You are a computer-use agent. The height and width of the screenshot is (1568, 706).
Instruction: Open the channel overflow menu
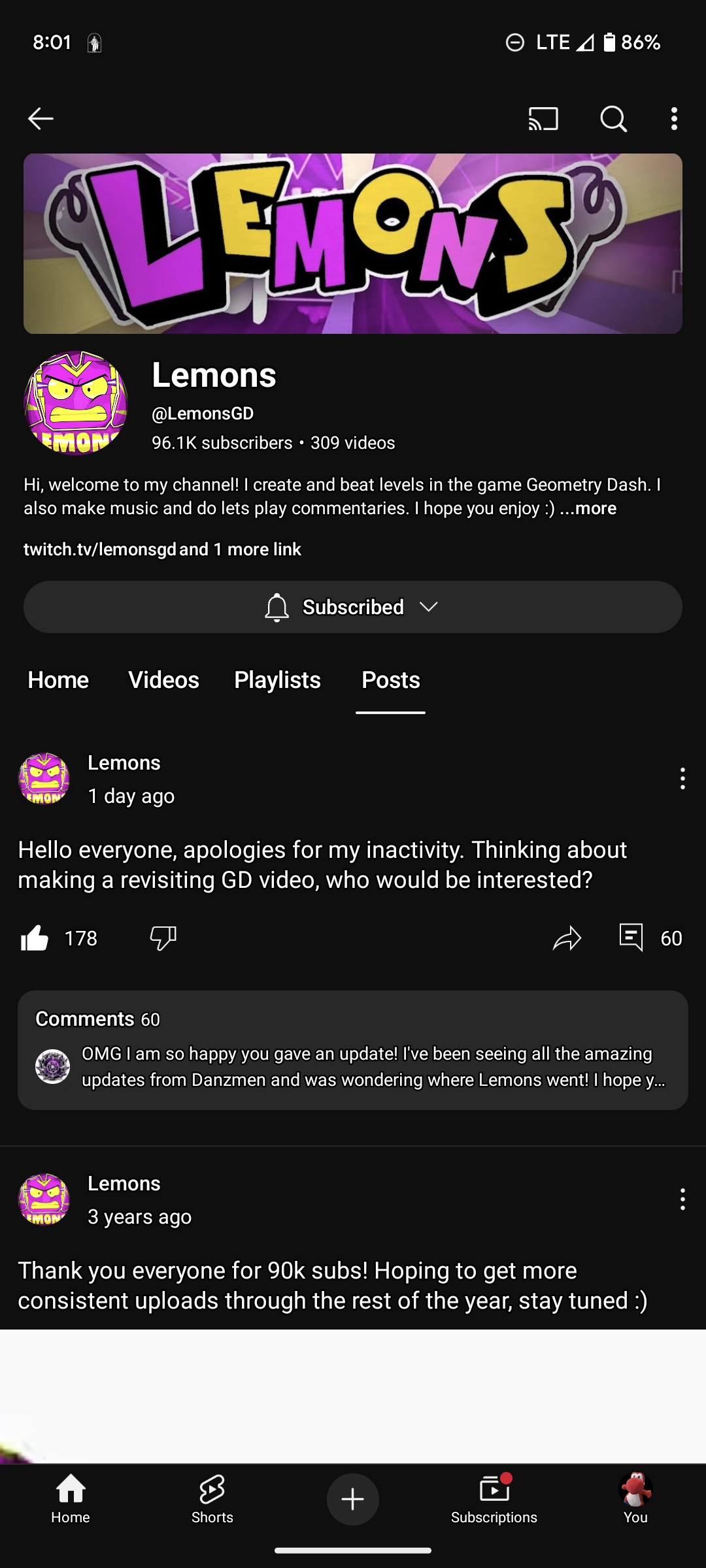(674, 119)
